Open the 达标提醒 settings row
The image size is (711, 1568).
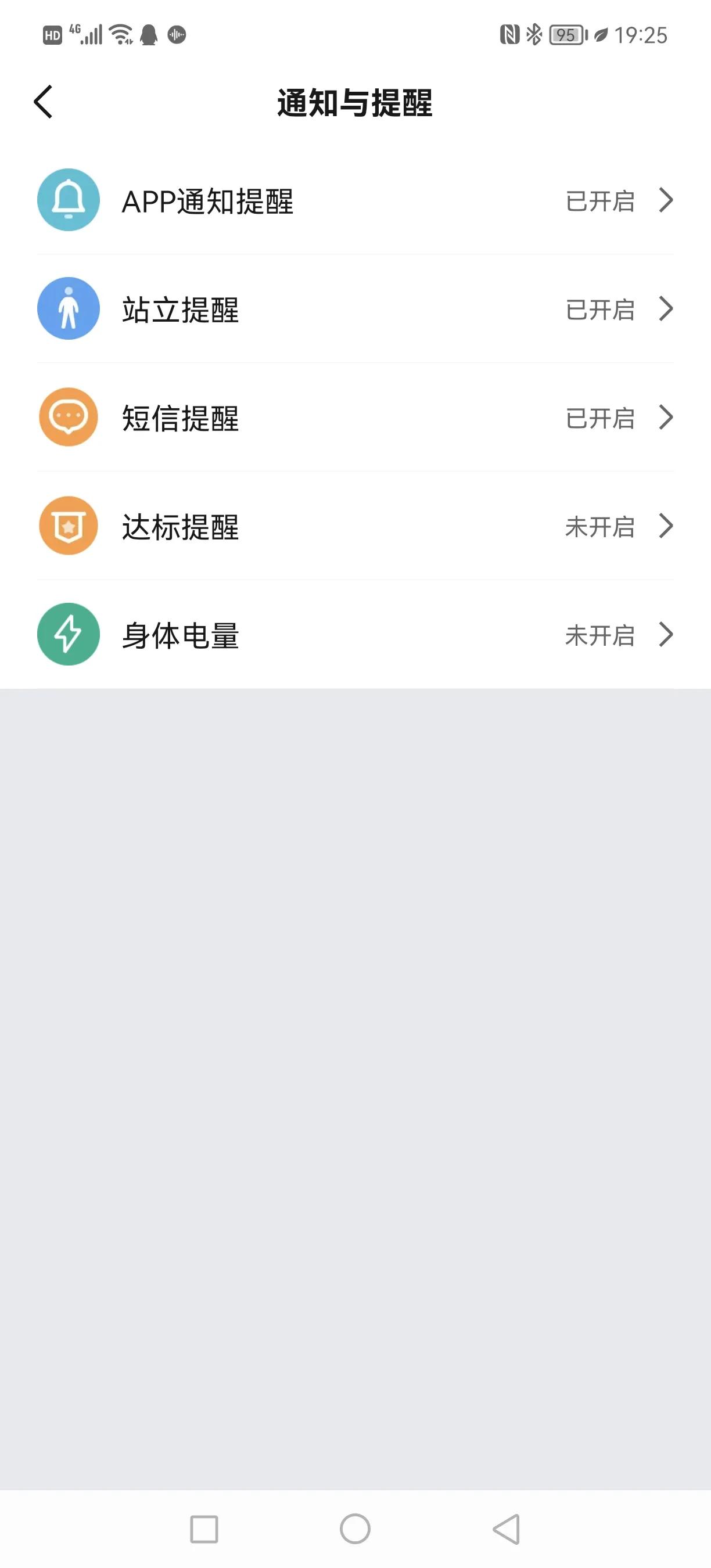[355, 526]
